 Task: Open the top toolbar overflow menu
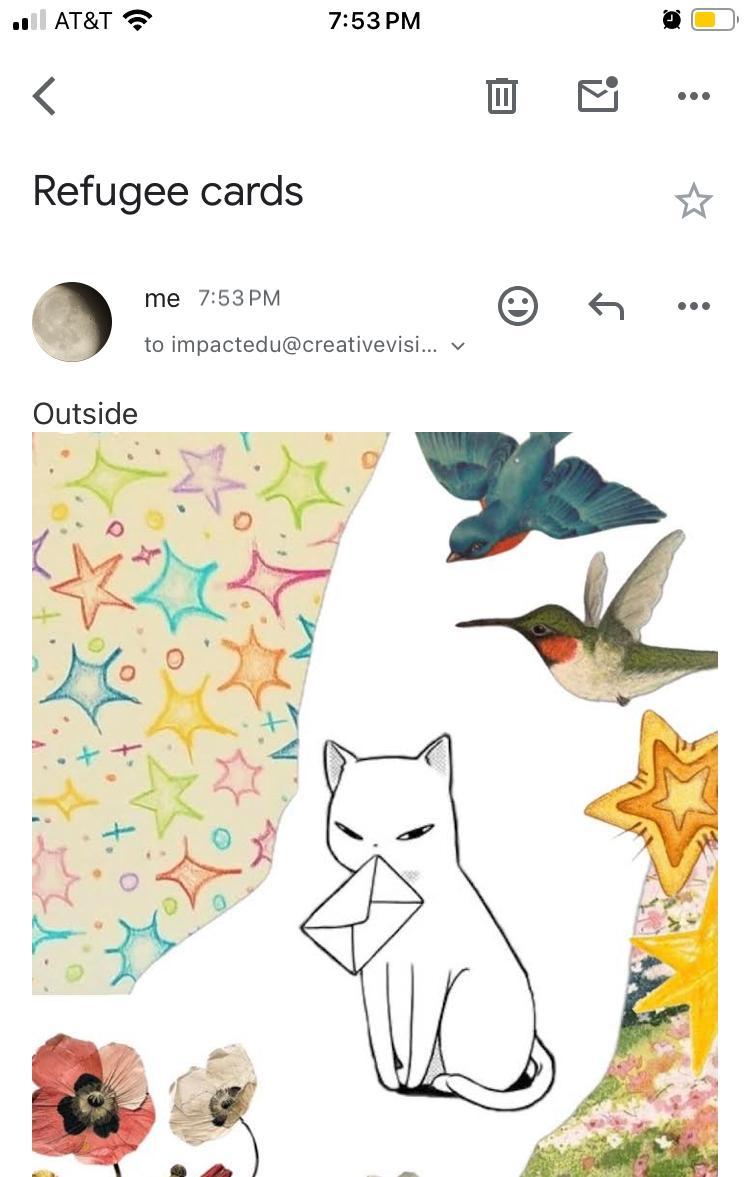[693, 96]
